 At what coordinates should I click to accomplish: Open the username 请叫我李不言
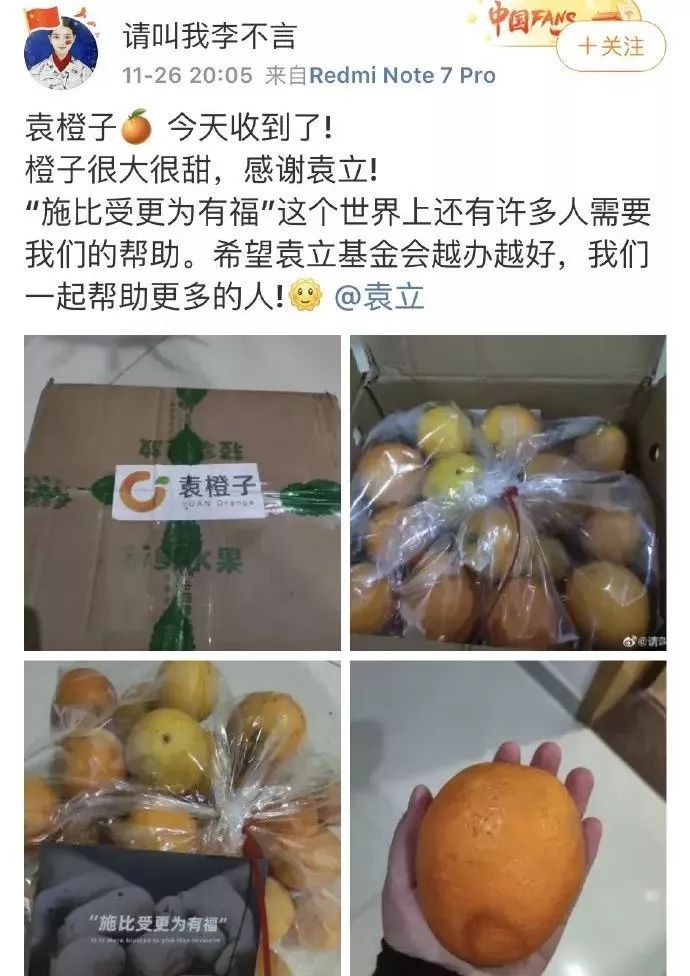(x=209, y=37)
